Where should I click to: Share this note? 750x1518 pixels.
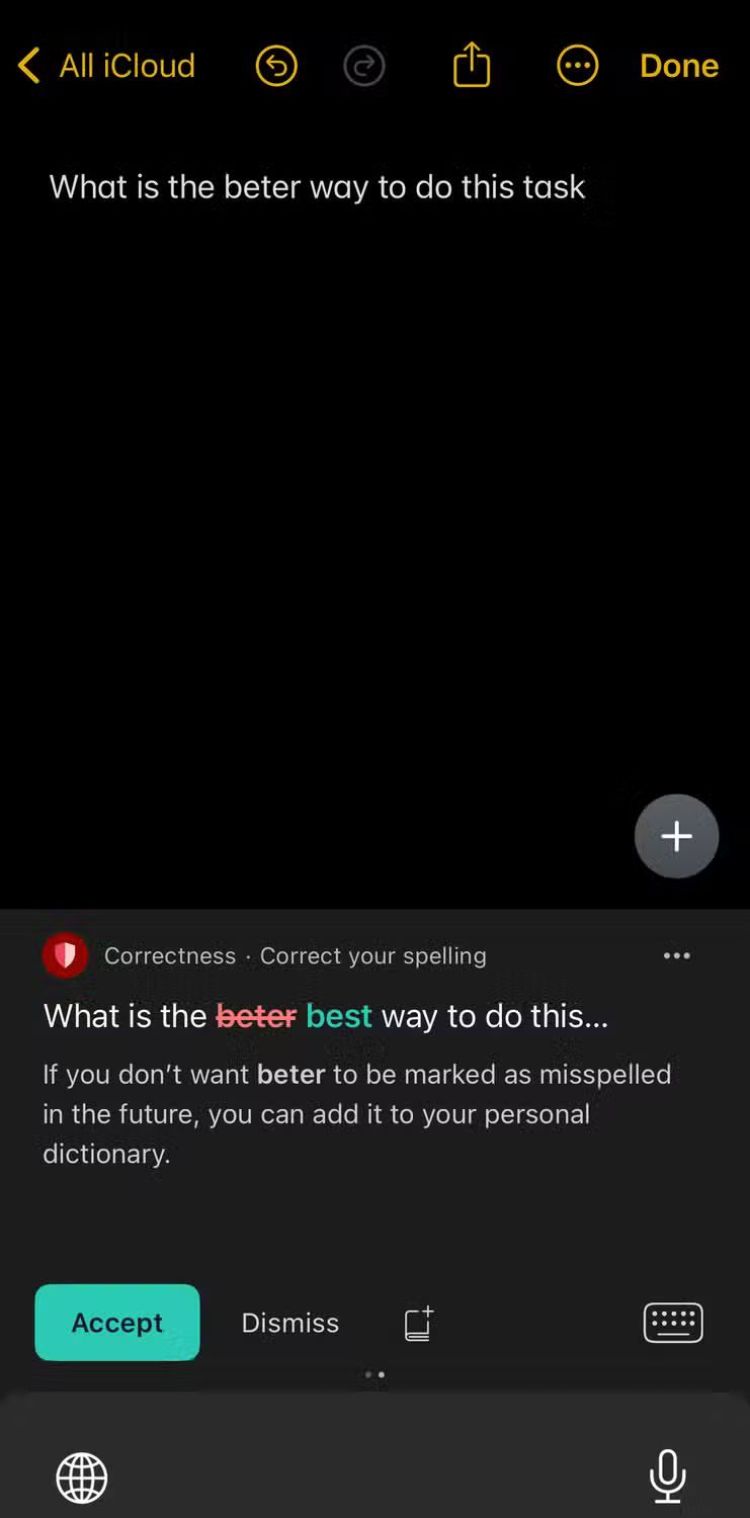click(471, 66)
